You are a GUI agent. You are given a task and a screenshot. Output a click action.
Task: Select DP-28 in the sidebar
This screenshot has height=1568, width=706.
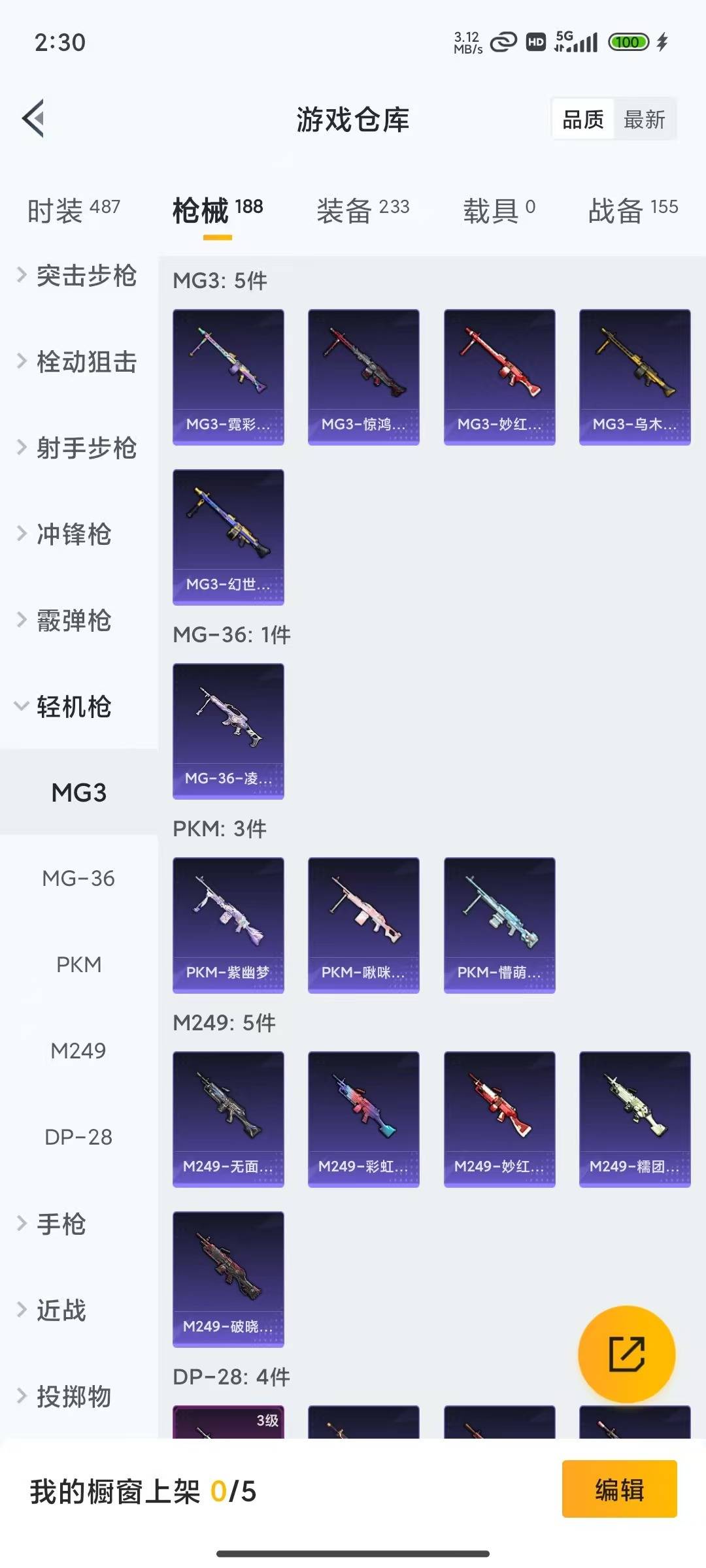80,1137
